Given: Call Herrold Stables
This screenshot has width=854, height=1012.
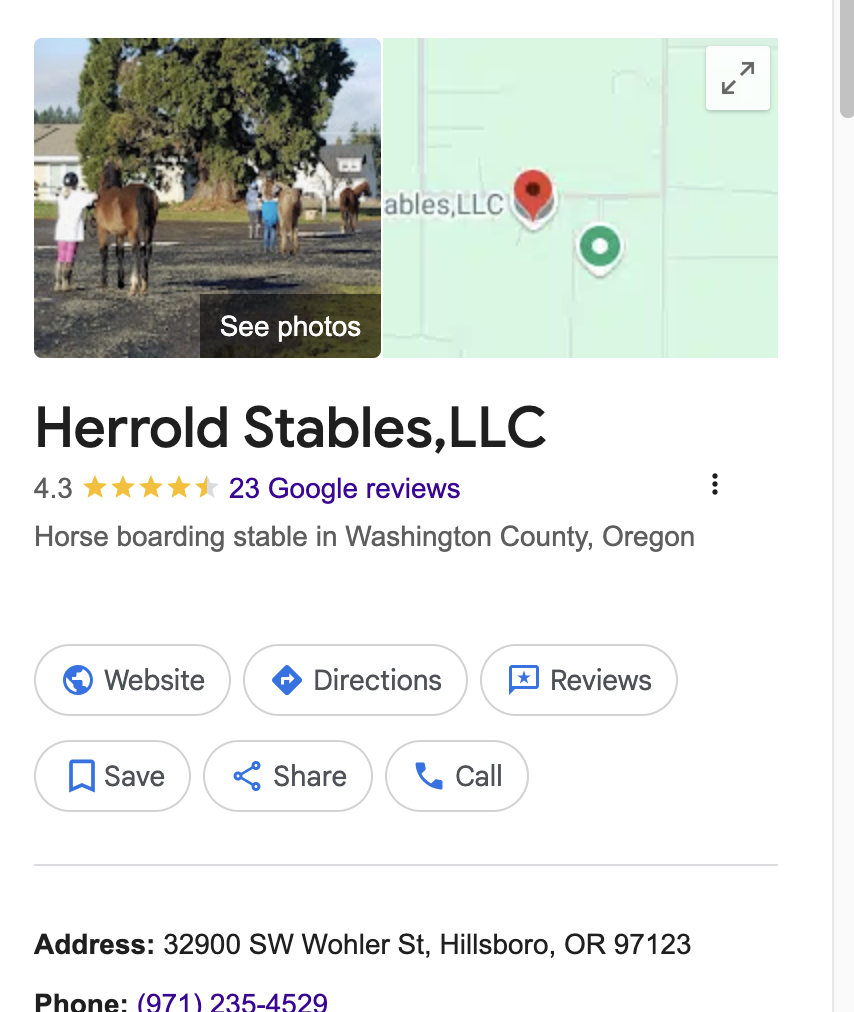Looking at the screenshot, I should click(457, 776).
